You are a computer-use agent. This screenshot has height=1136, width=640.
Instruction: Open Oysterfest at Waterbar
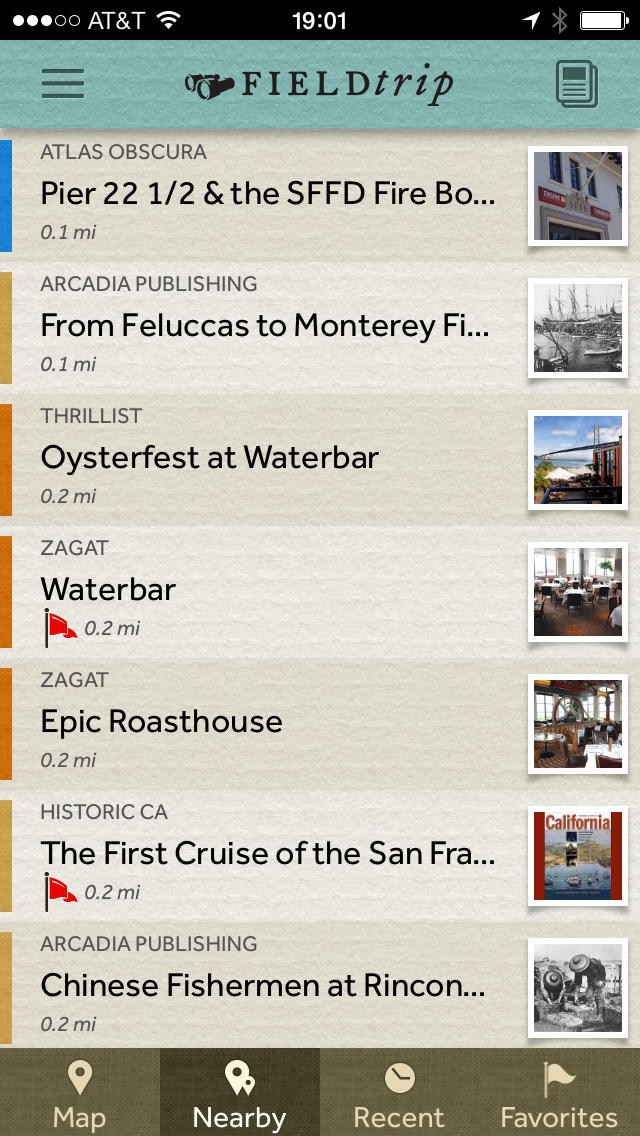[x=210, y=458]
